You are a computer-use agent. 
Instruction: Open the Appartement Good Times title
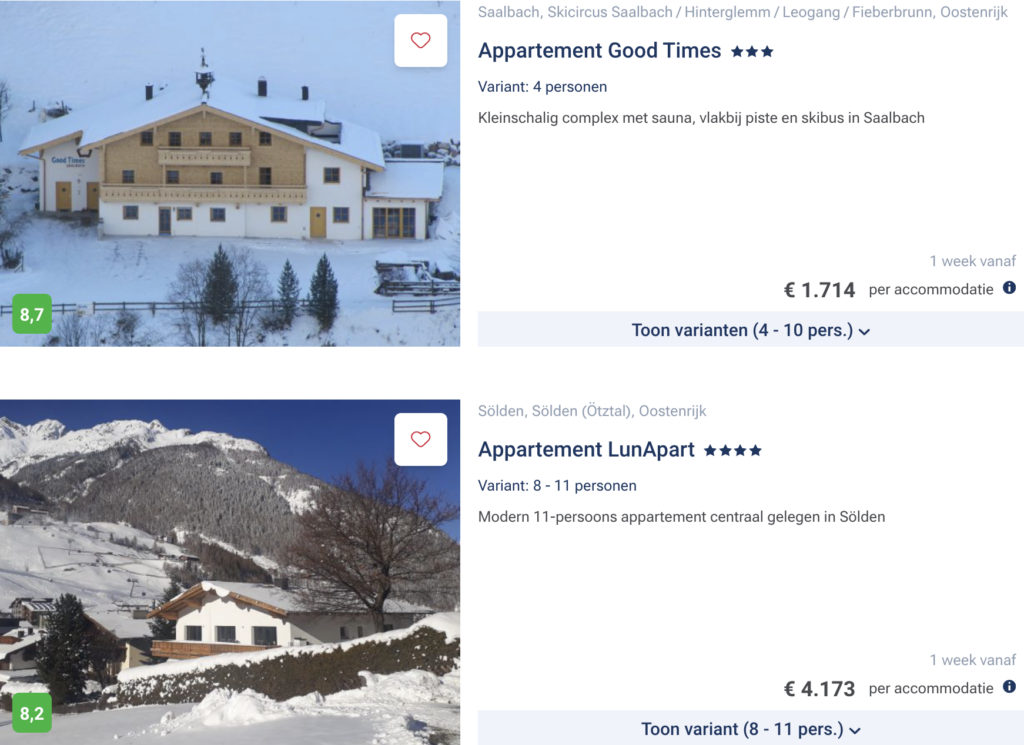point(599,51)
